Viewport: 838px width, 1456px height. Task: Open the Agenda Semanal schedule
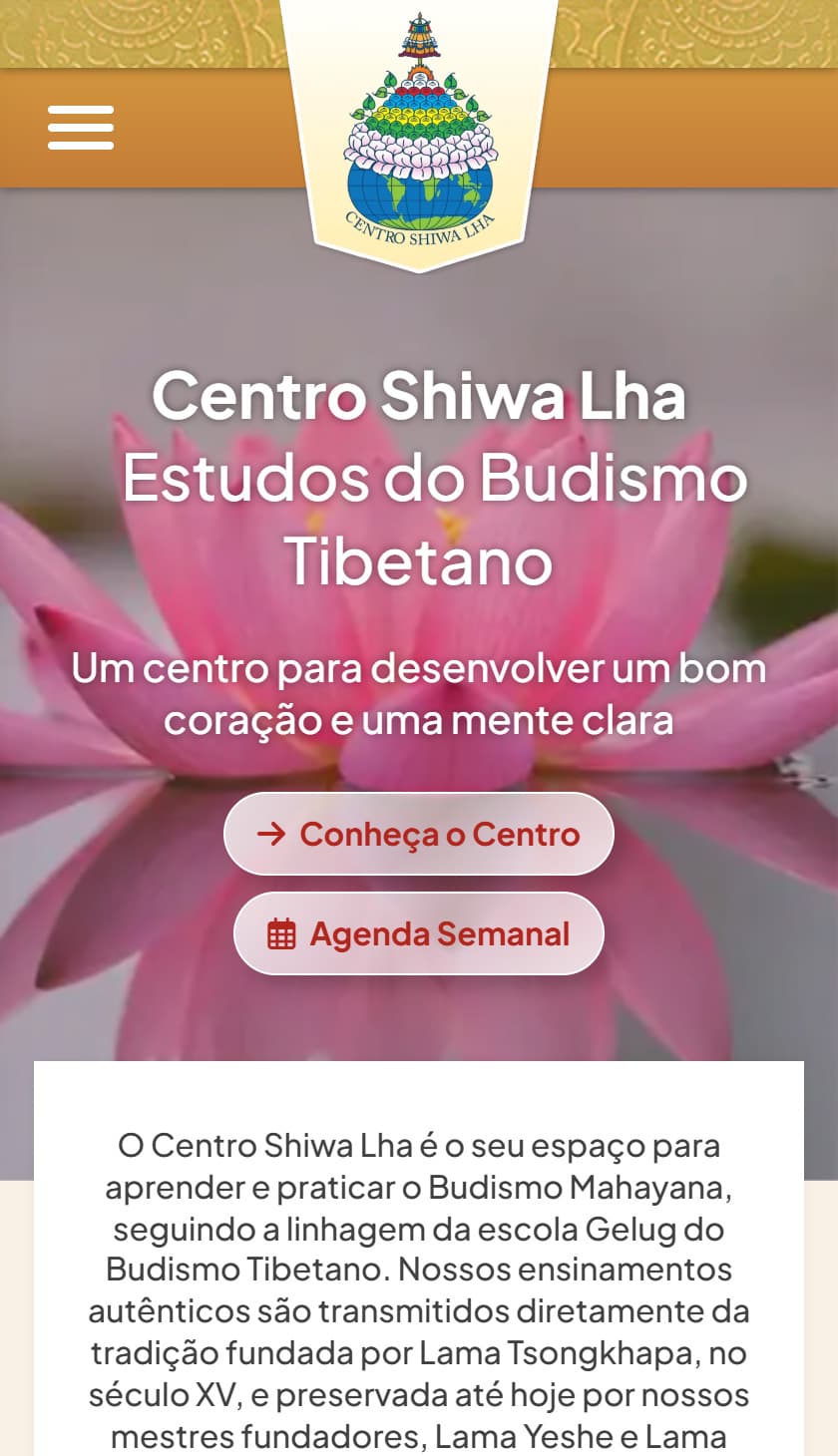tap(419, 933)
